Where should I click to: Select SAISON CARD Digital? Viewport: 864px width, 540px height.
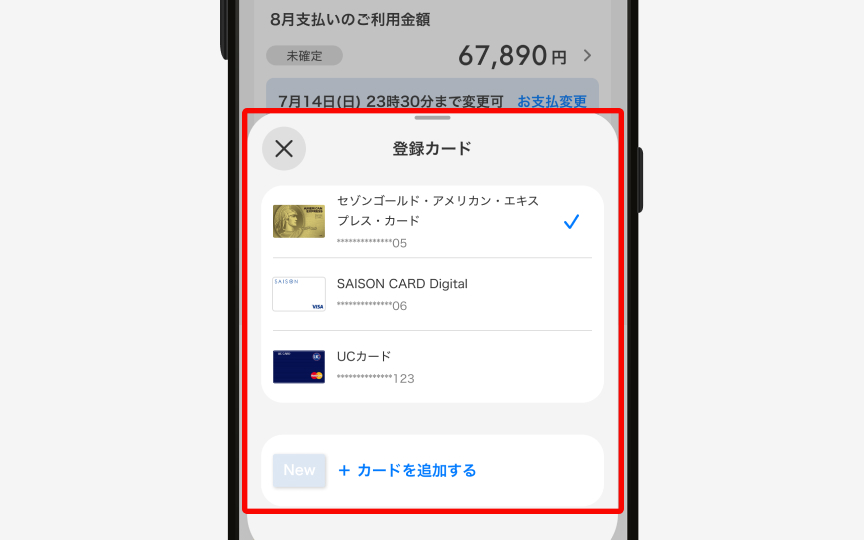click(x=431, y=294)
